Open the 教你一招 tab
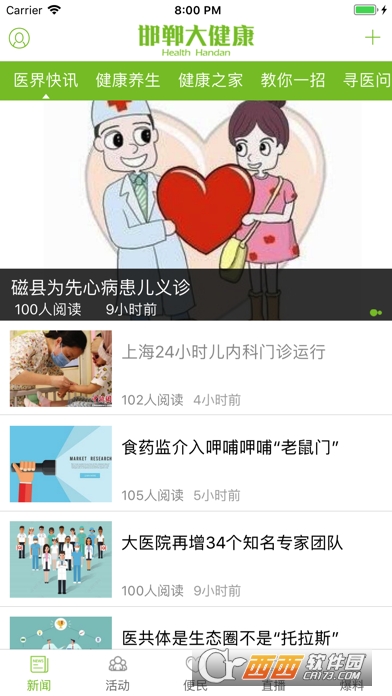Screen dimensions: 392x696 [x=293, y=80]
